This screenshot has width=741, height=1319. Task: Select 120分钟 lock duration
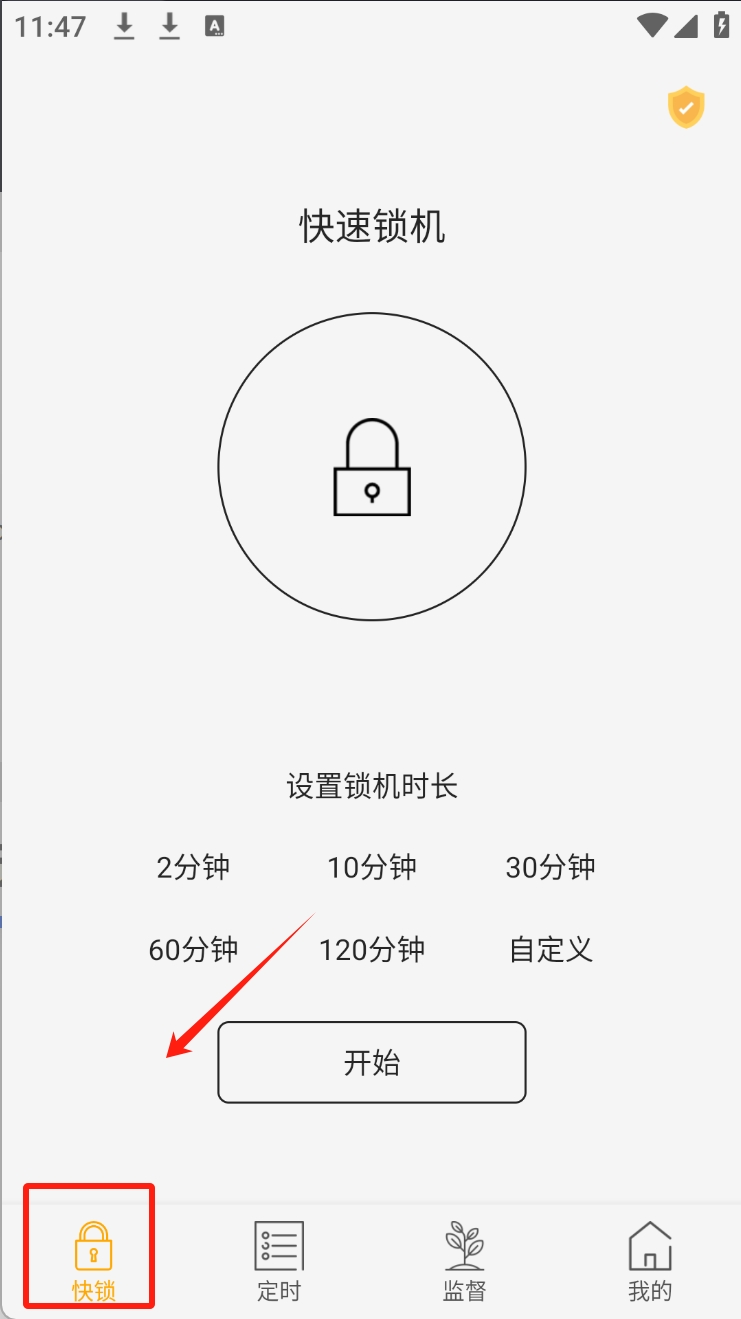click(x=372, y=949)
